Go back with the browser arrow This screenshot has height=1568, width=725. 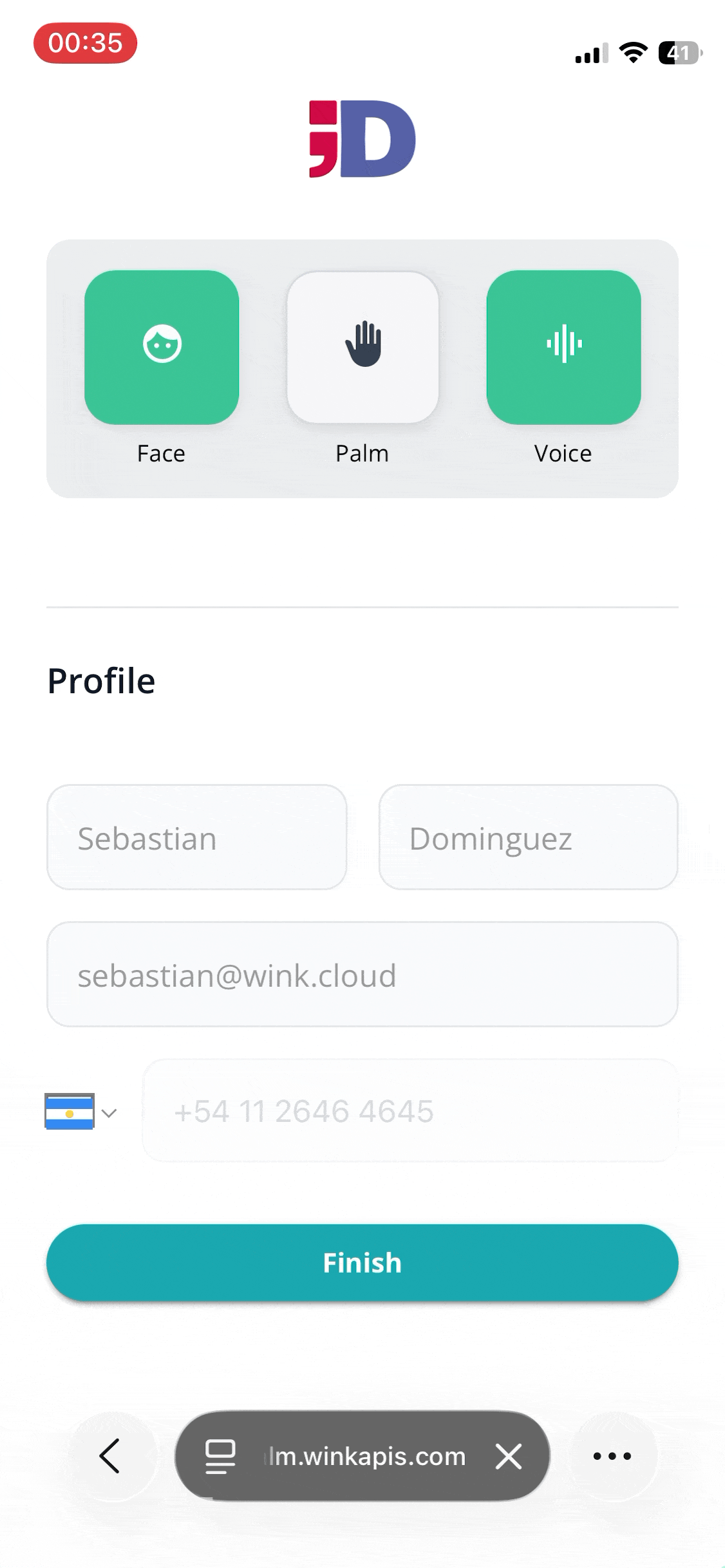coord(111,1456)
